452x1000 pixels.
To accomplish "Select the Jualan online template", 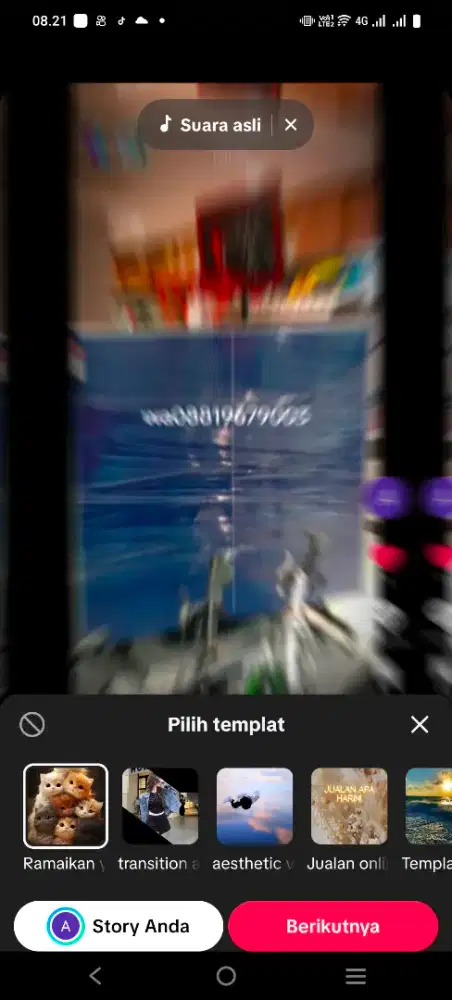I will 349,806.
